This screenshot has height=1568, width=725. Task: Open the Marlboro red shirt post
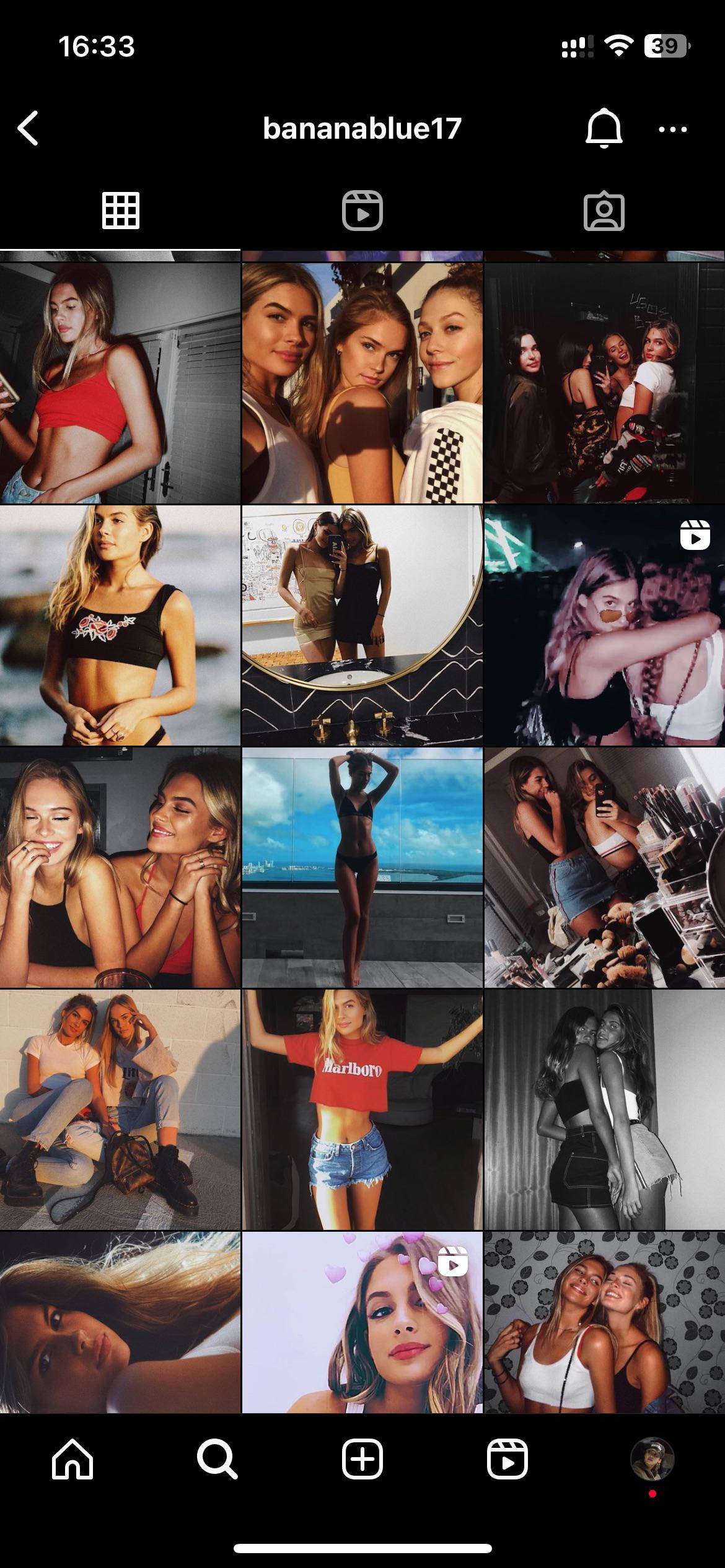362,1109
